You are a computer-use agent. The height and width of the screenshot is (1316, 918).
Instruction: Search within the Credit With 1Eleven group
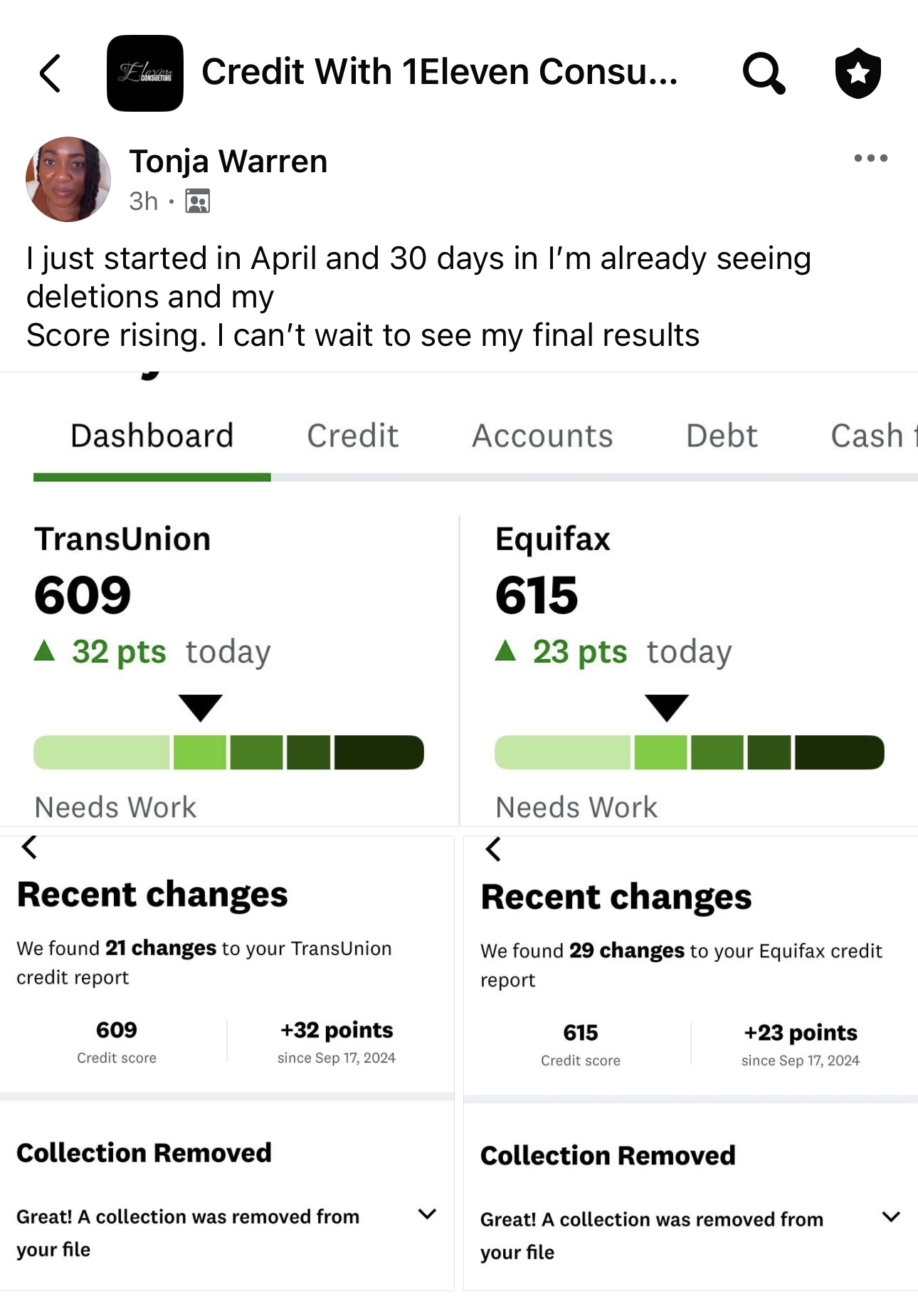pyautogui.click(x=764, y=73)
